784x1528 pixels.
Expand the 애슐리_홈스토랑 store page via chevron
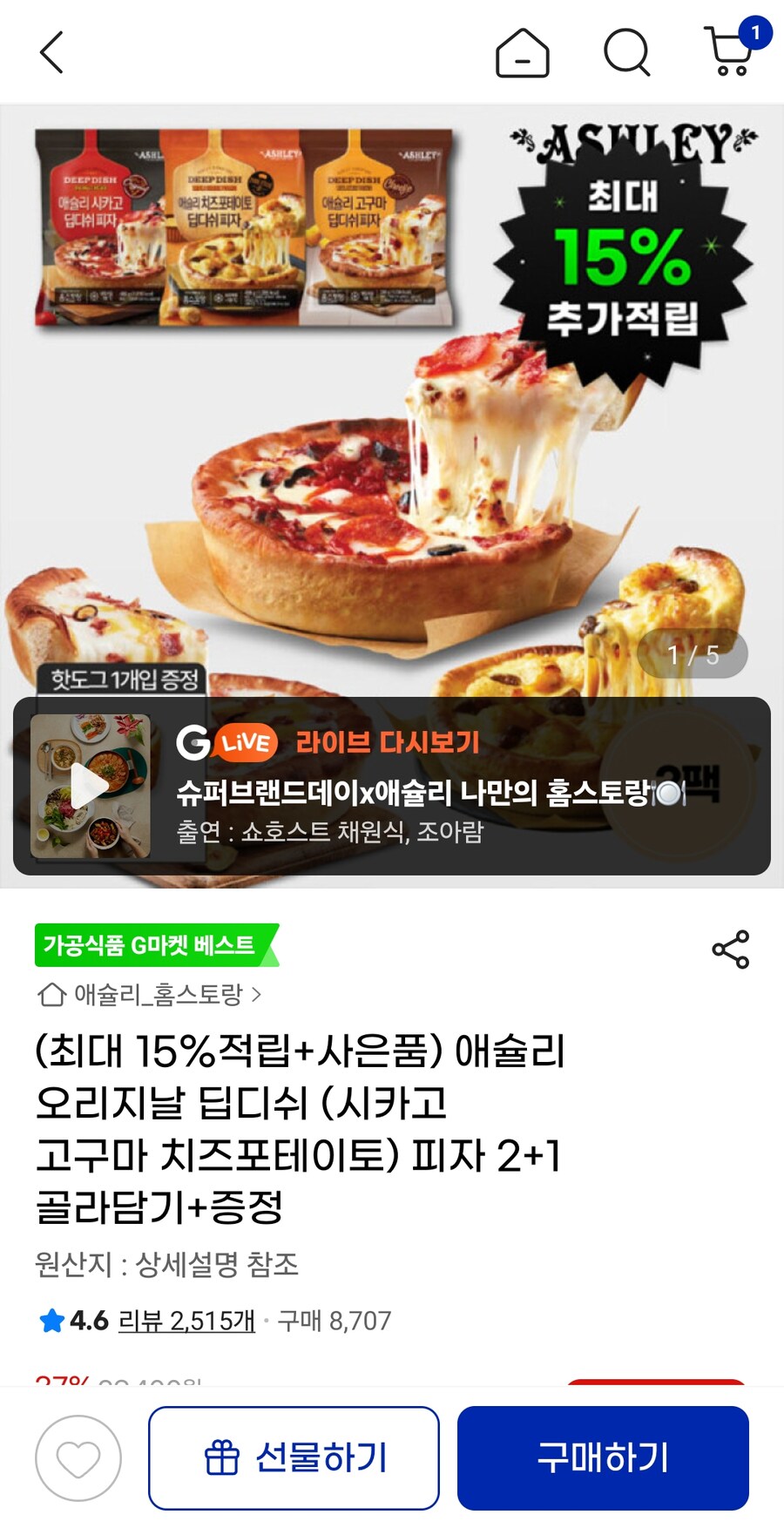tap(257, 996)
